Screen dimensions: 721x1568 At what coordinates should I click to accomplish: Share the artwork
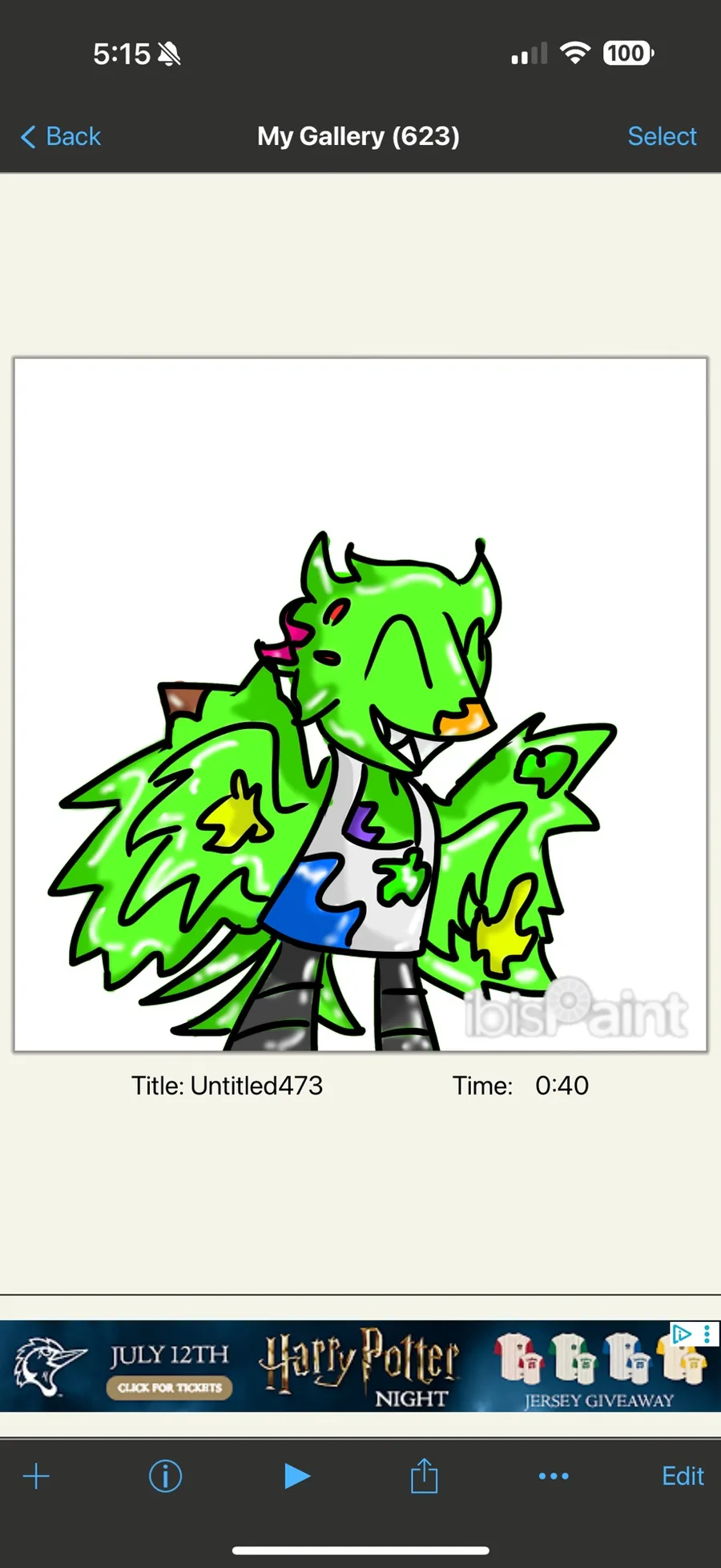(x=424, y=1475)
